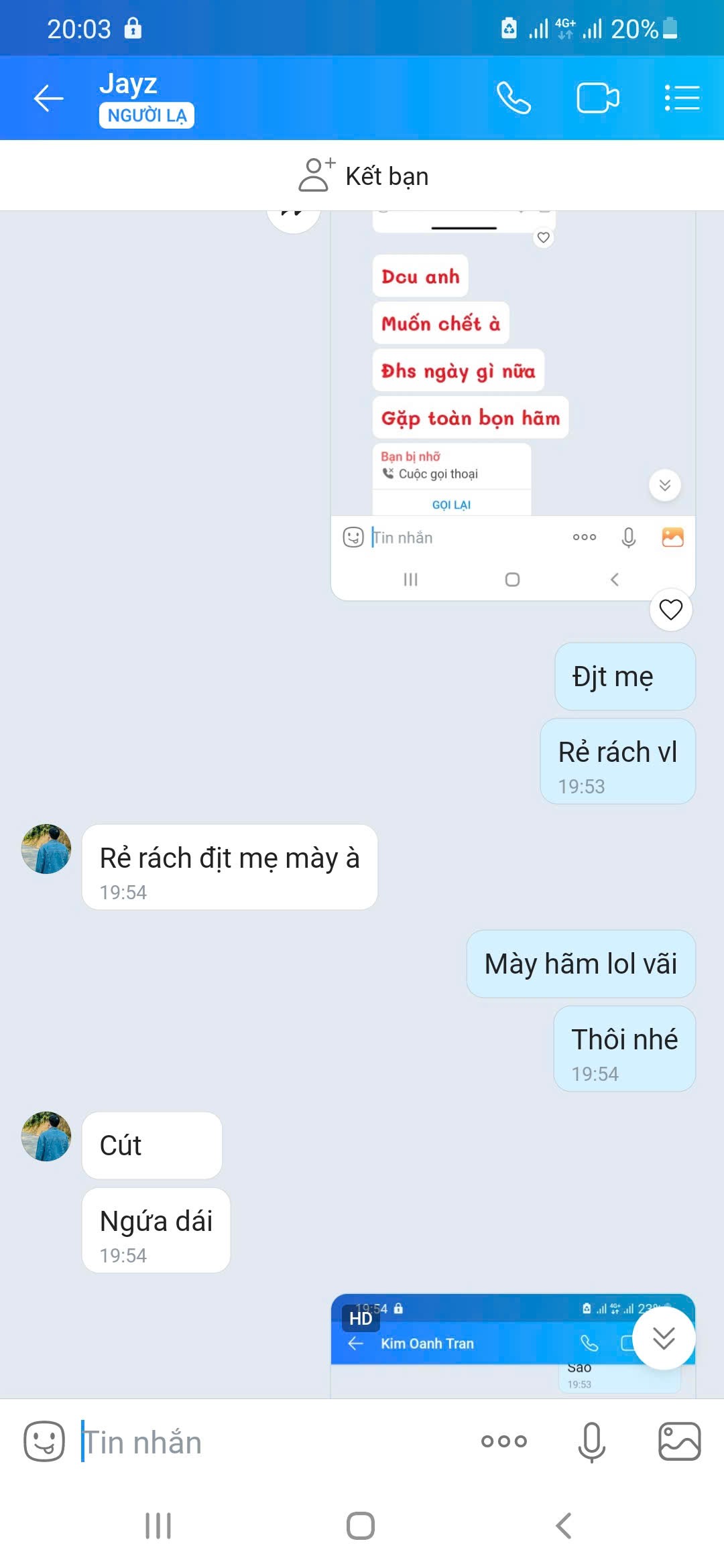
Task: Open Jayz's profile avatar next to Cút
Action: tap(46, 1136)
